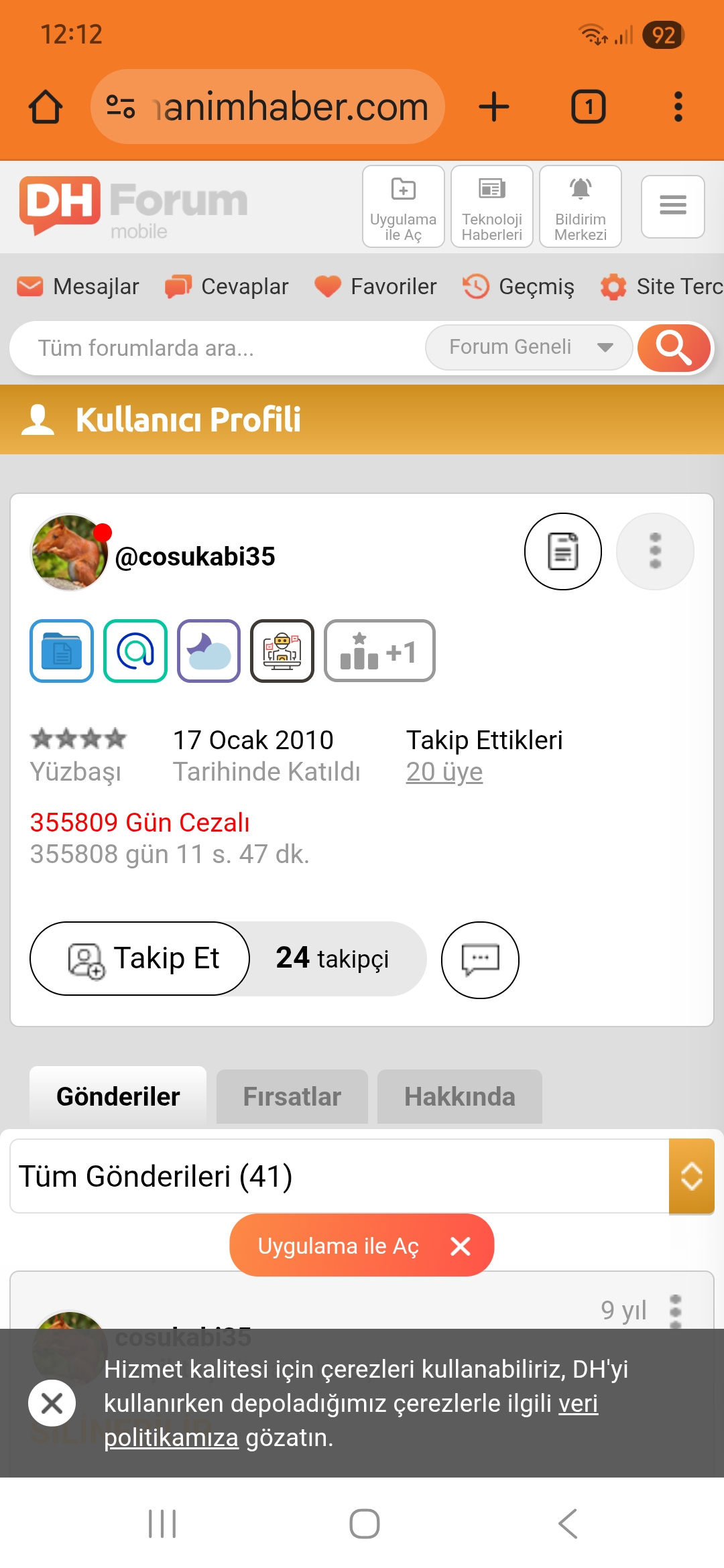Open the hamburger menu in DH Forum header
This screenshot has height=1568, width=724.
[x=672, y=206]
